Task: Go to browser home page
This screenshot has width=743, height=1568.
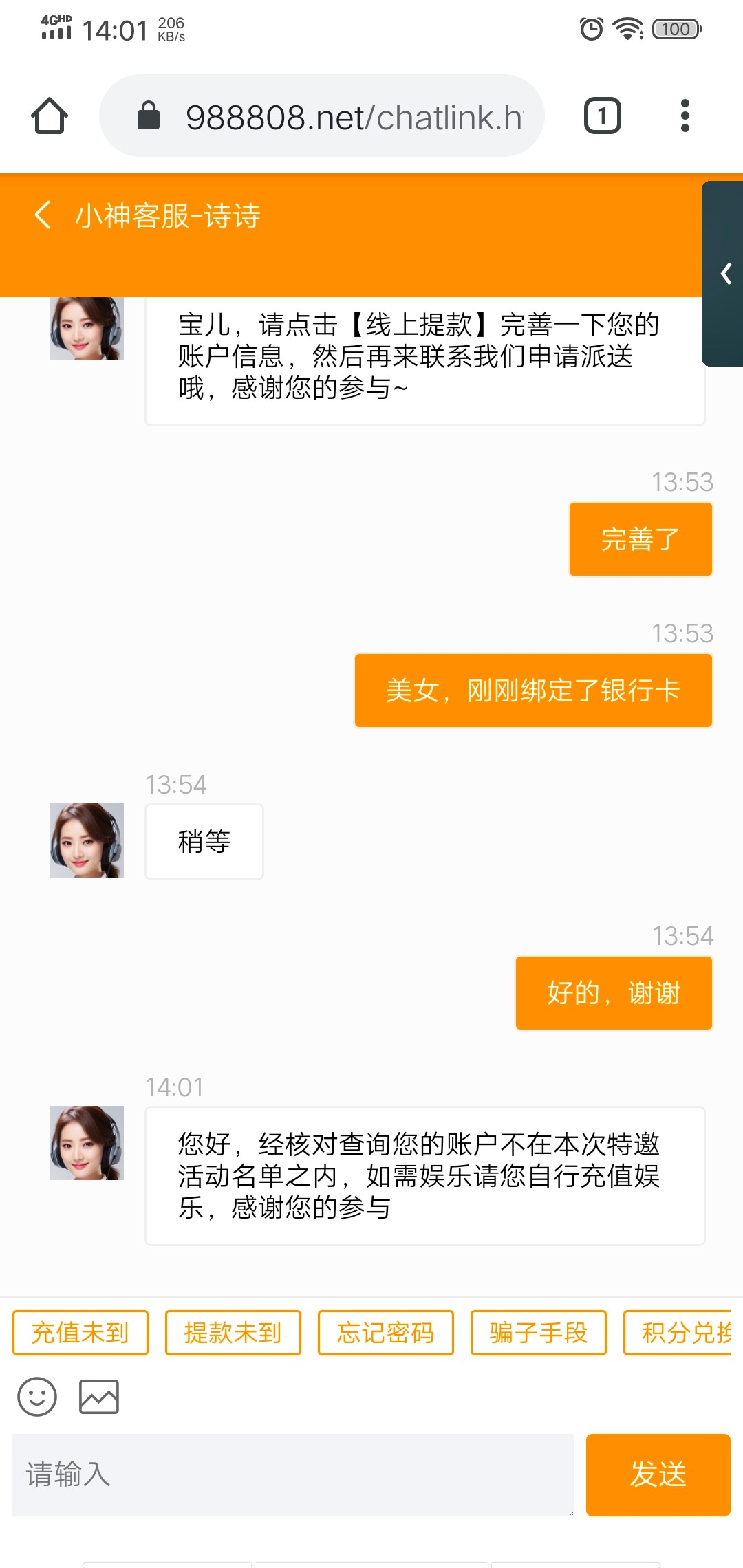Action: click(x=50, y=116)
